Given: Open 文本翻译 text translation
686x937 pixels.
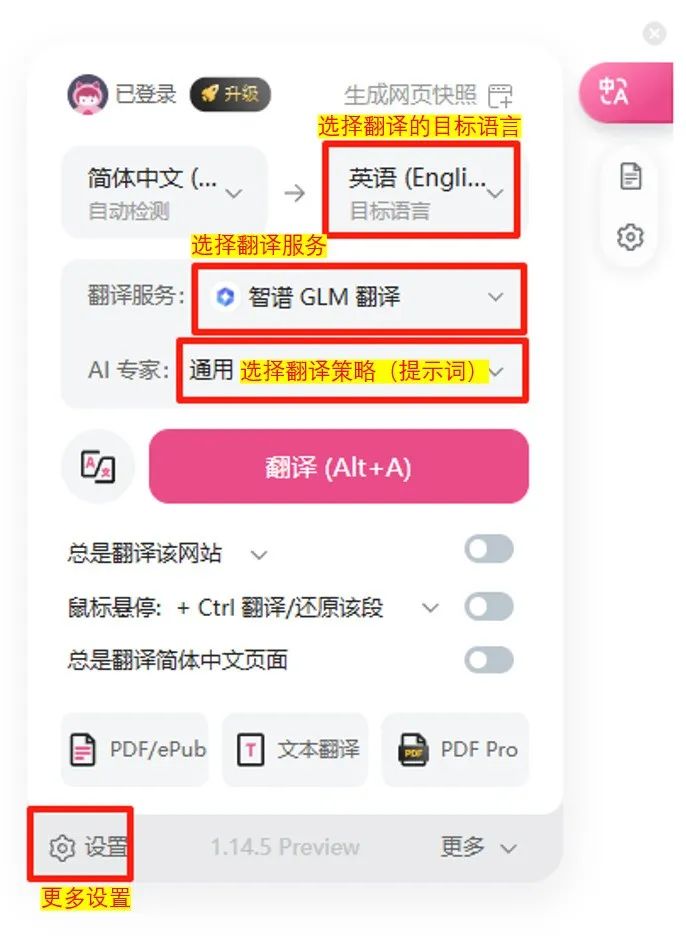Looking at the screenshot, I should tap(295, 749).
